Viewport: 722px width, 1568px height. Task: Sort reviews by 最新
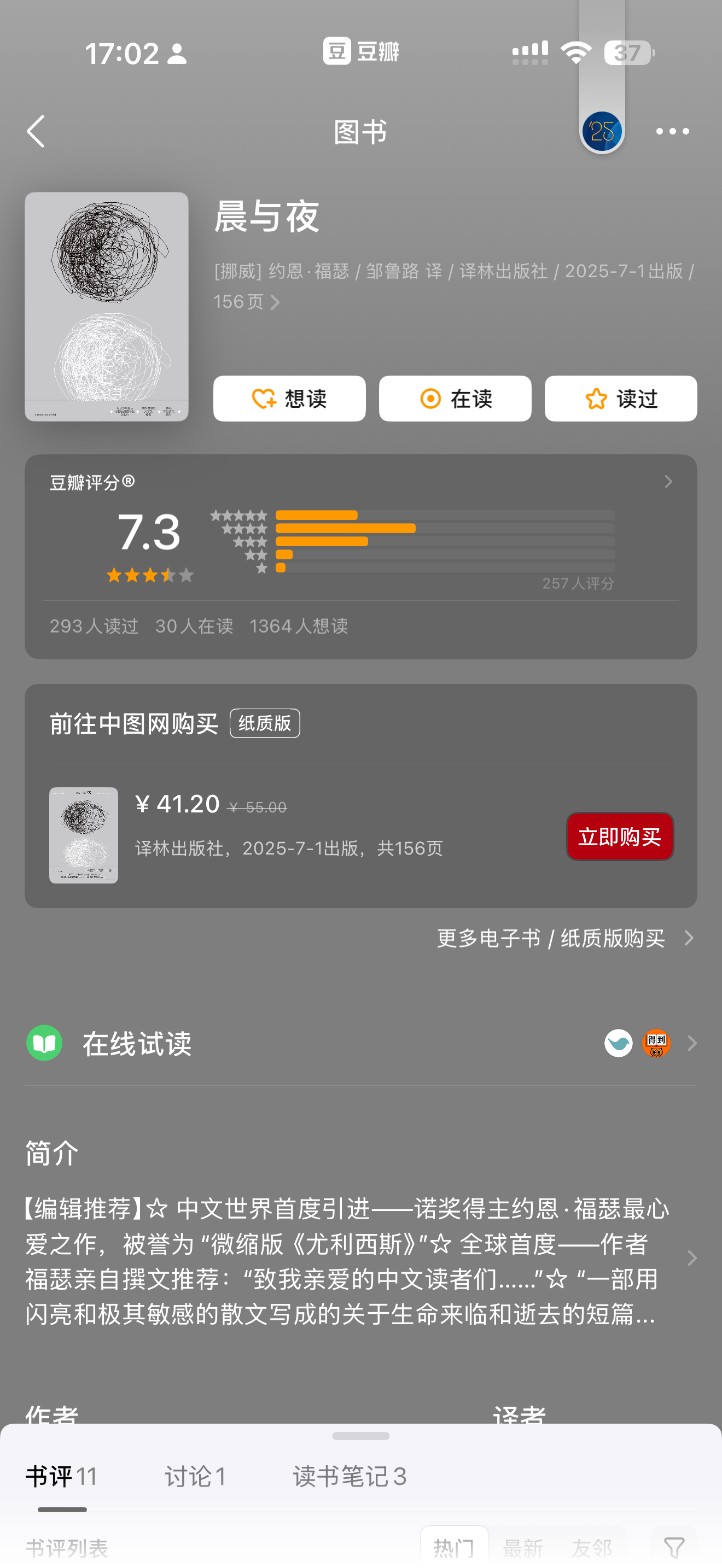click(x=523, y=1547)
